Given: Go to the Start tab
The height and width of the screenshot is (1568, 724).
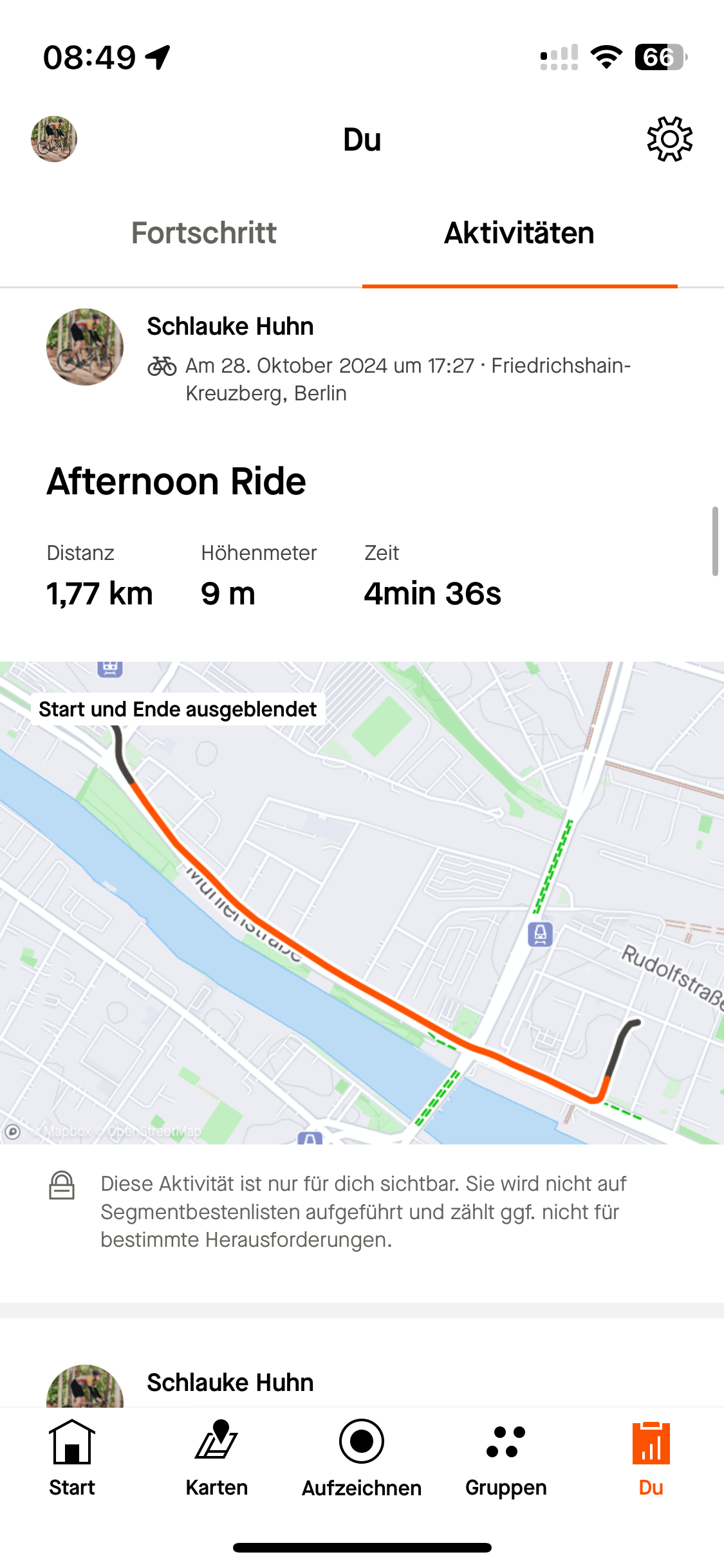Looking at the screenshot, I should (x=72, y=1459).
